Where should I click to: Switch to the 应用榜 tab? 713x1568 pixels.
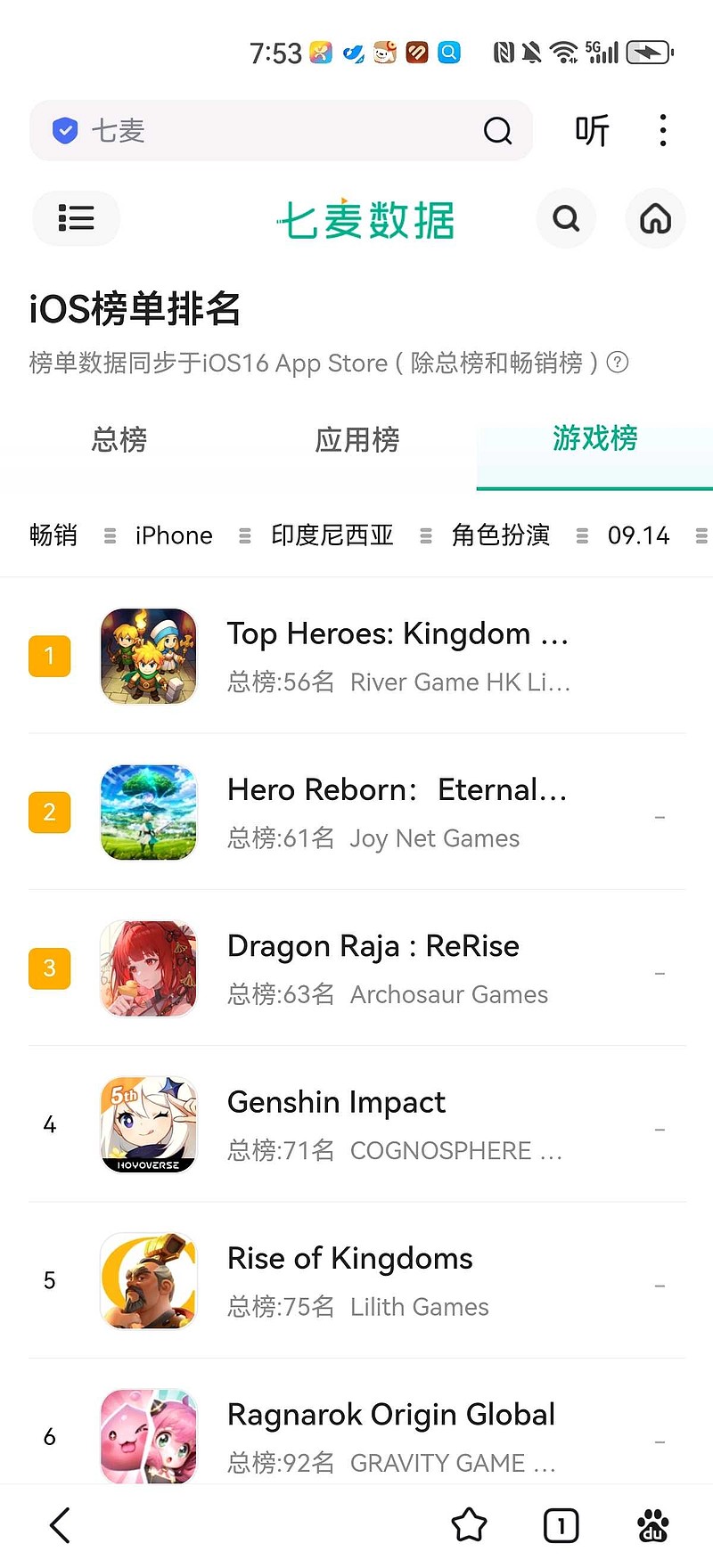click(x=356, y=439)
